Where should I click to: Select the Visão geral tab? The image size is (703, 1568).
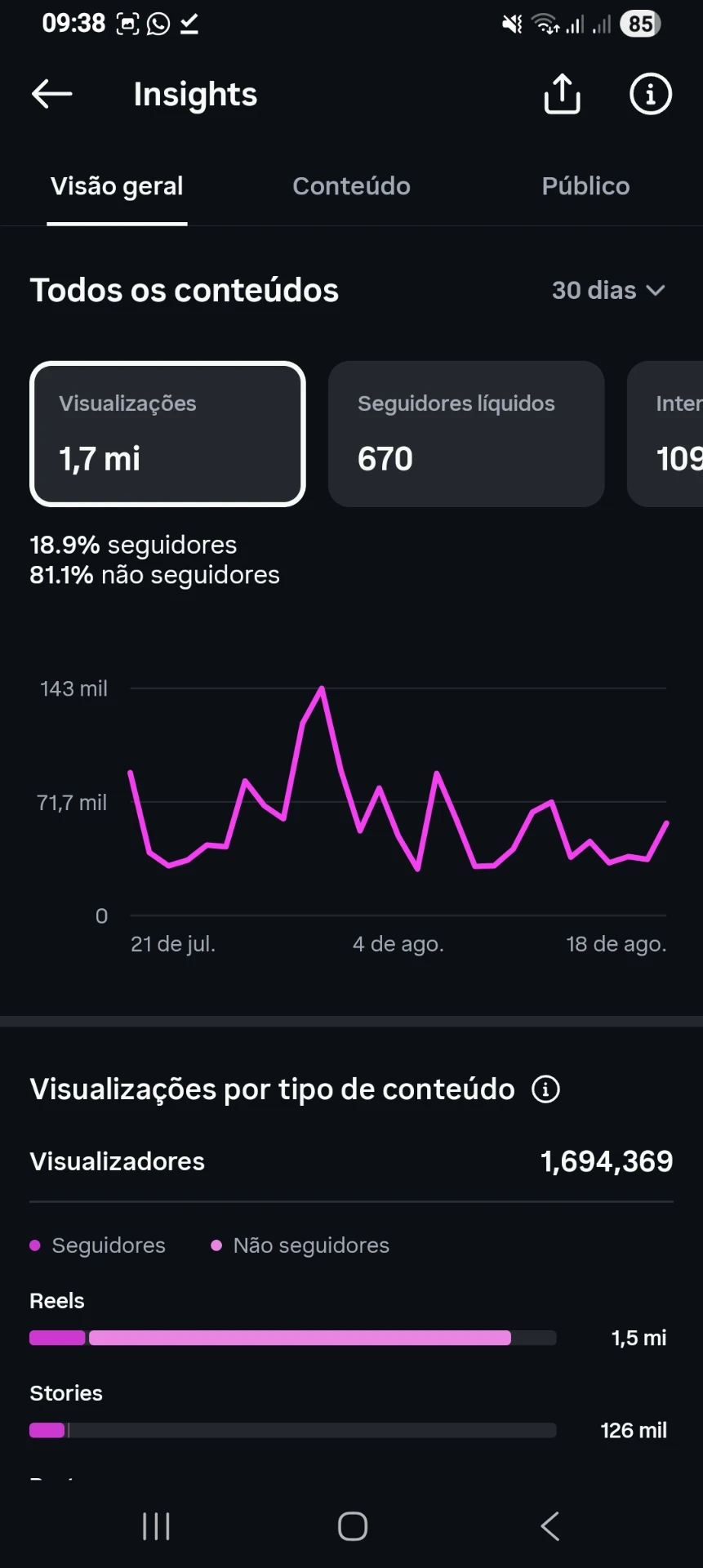(x=117, y=186)
